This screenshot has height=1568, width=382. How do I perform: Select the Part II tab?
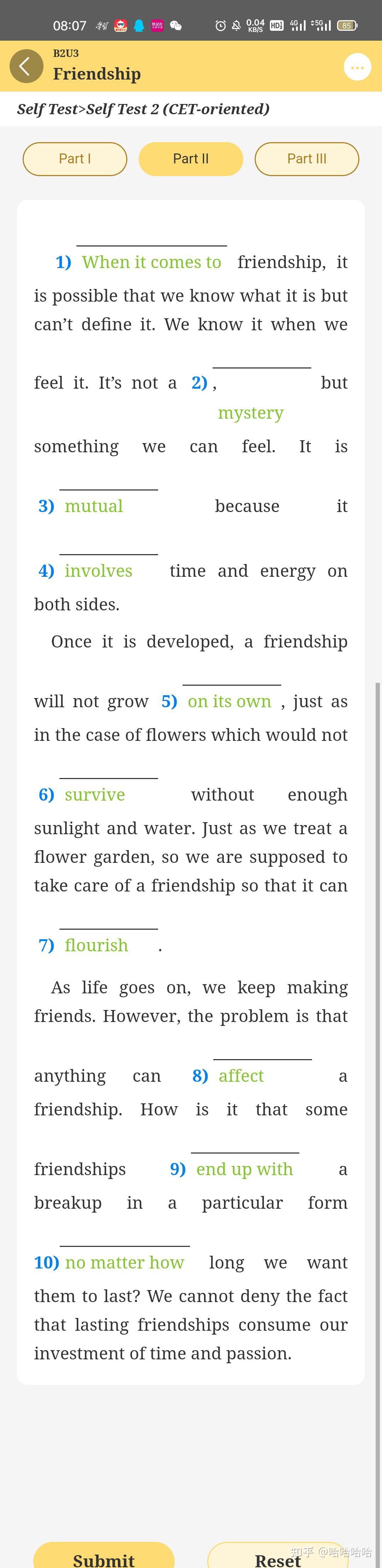pyautogui.click(x=191, y=159)
